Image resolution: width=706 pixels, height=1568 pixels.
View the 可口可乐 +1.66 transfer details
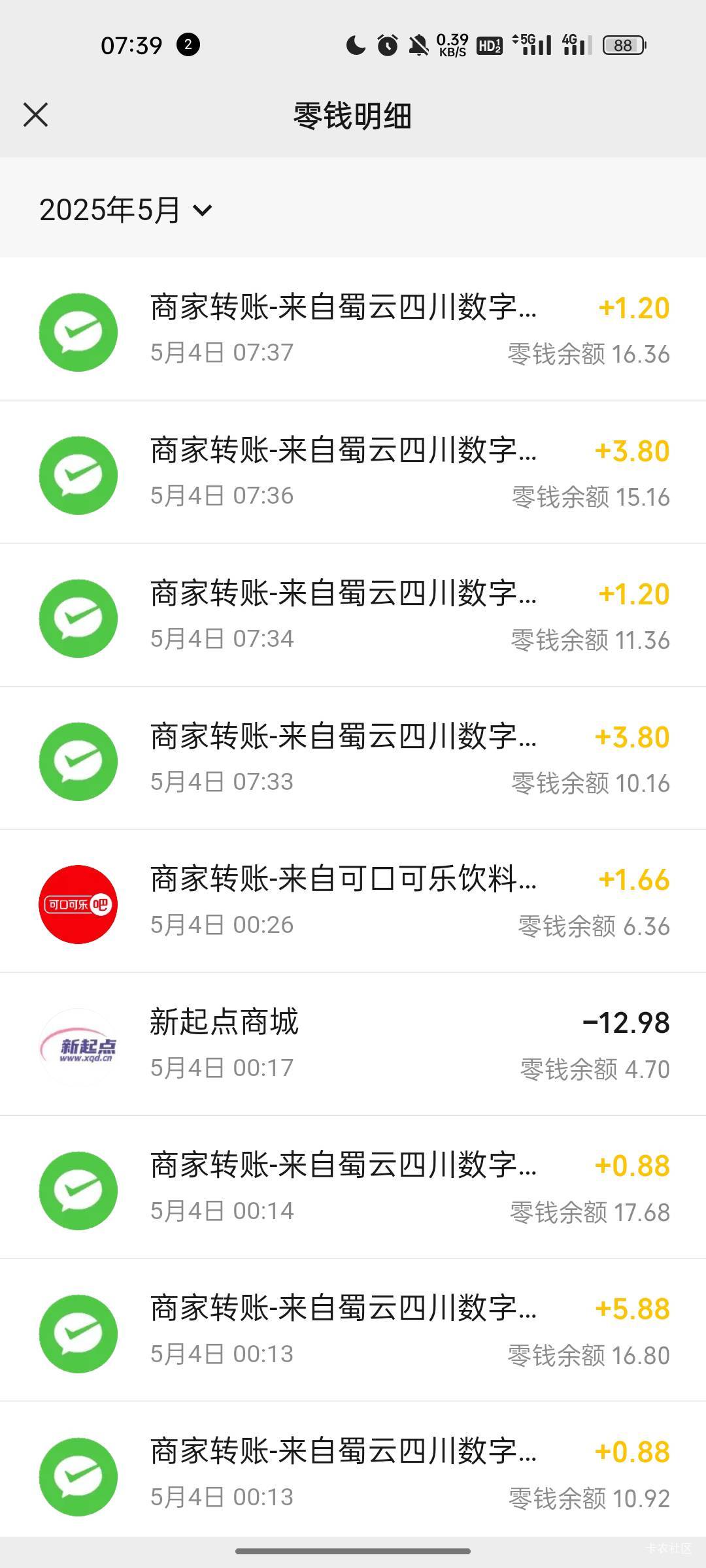353,902
